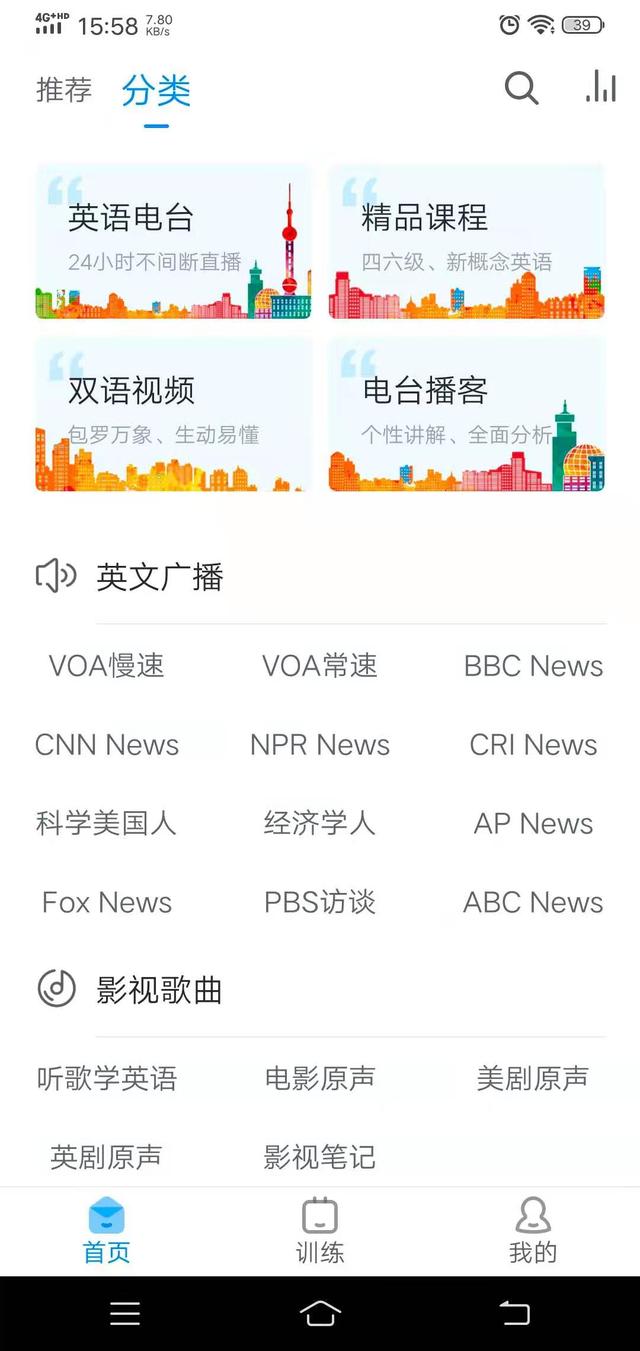Choose NPR News
Image resolution: width=640 pixels, height=1351 pixels.
[320, 745]
